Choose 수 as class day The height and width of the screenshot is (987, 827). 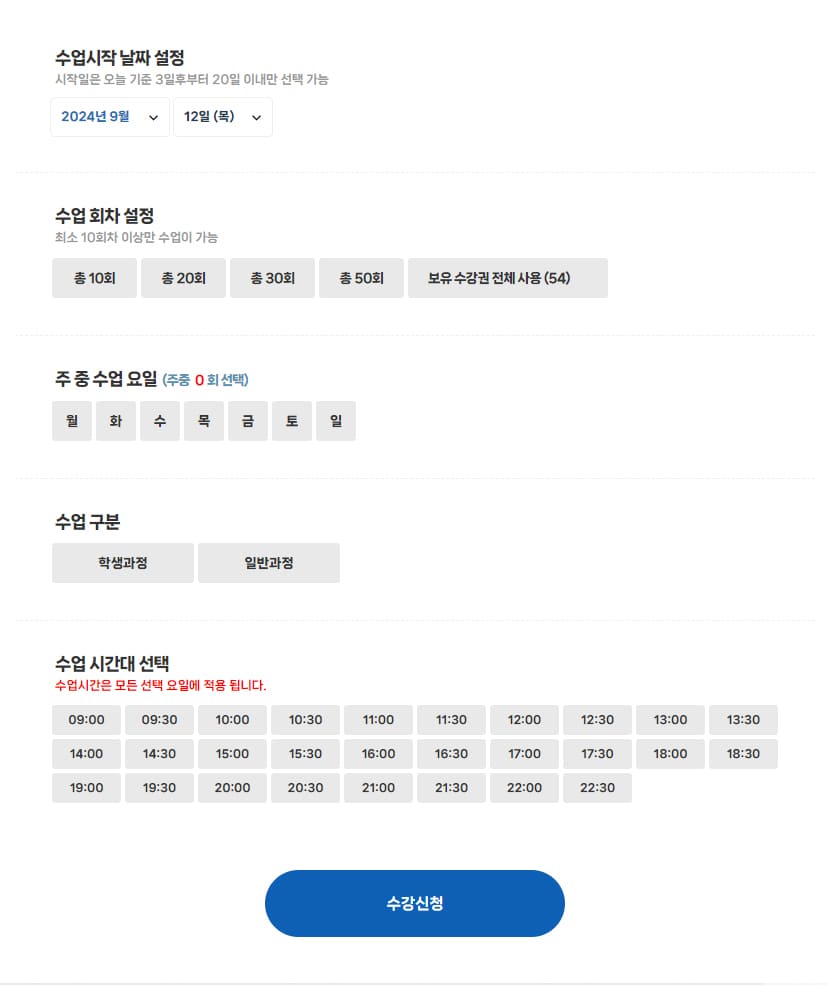pos(160,421)
